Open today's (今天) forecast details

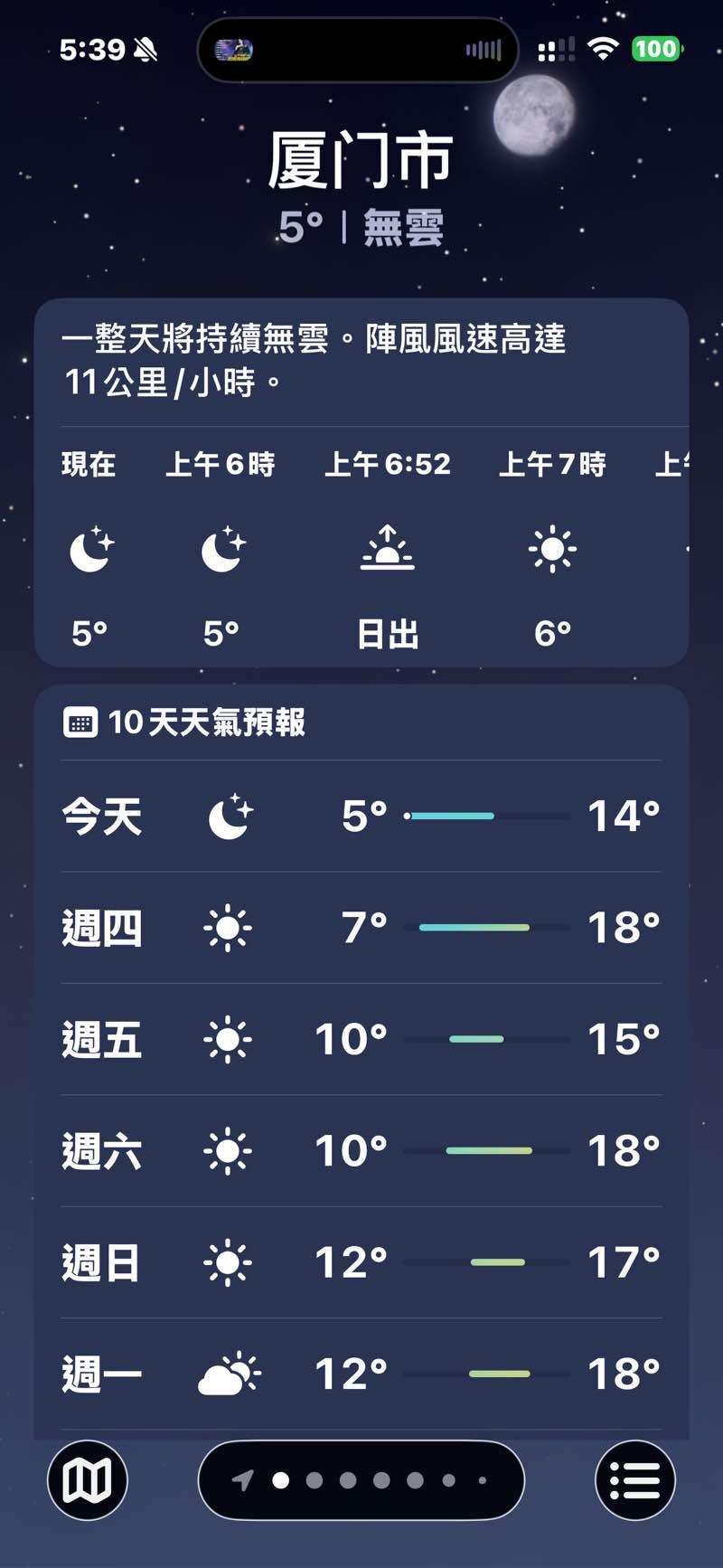pyautogui.click(x=361, y=817)
